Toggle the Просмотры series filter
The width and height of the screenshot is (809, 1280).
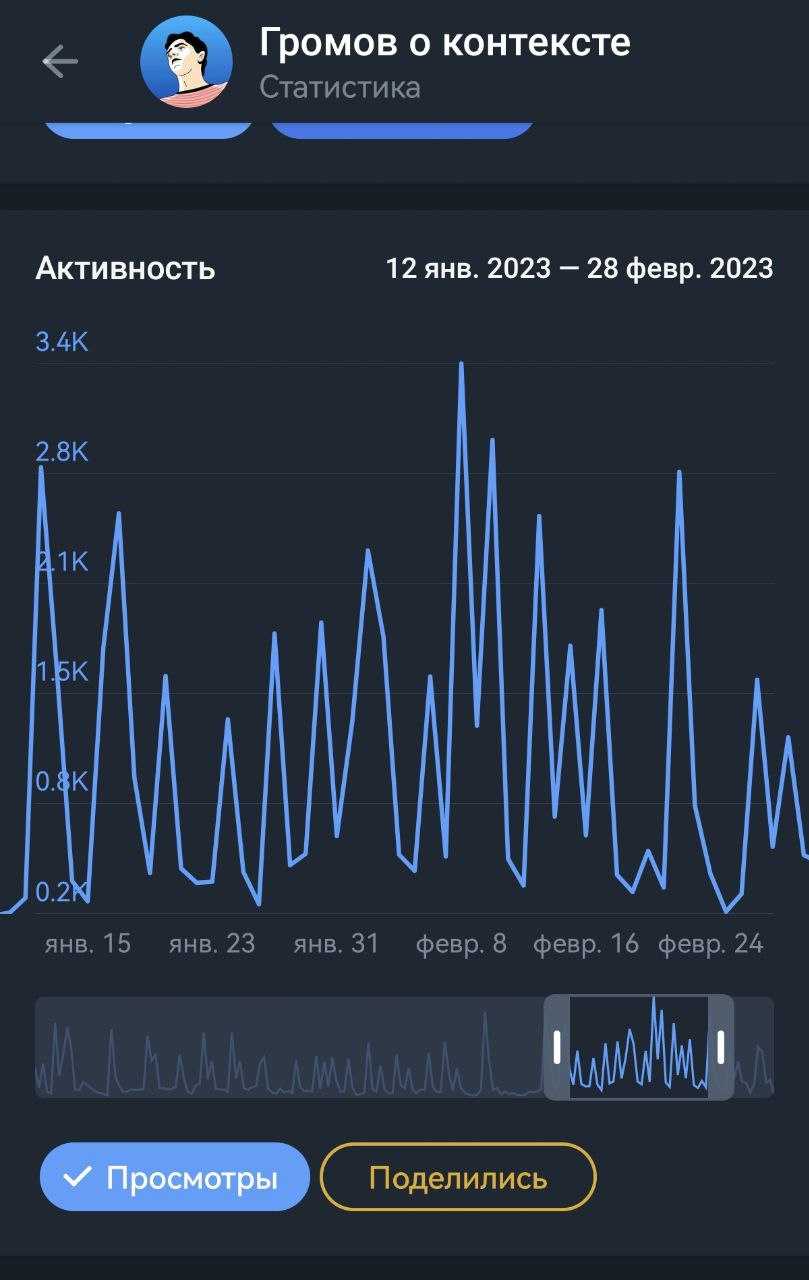[175, 1177]
